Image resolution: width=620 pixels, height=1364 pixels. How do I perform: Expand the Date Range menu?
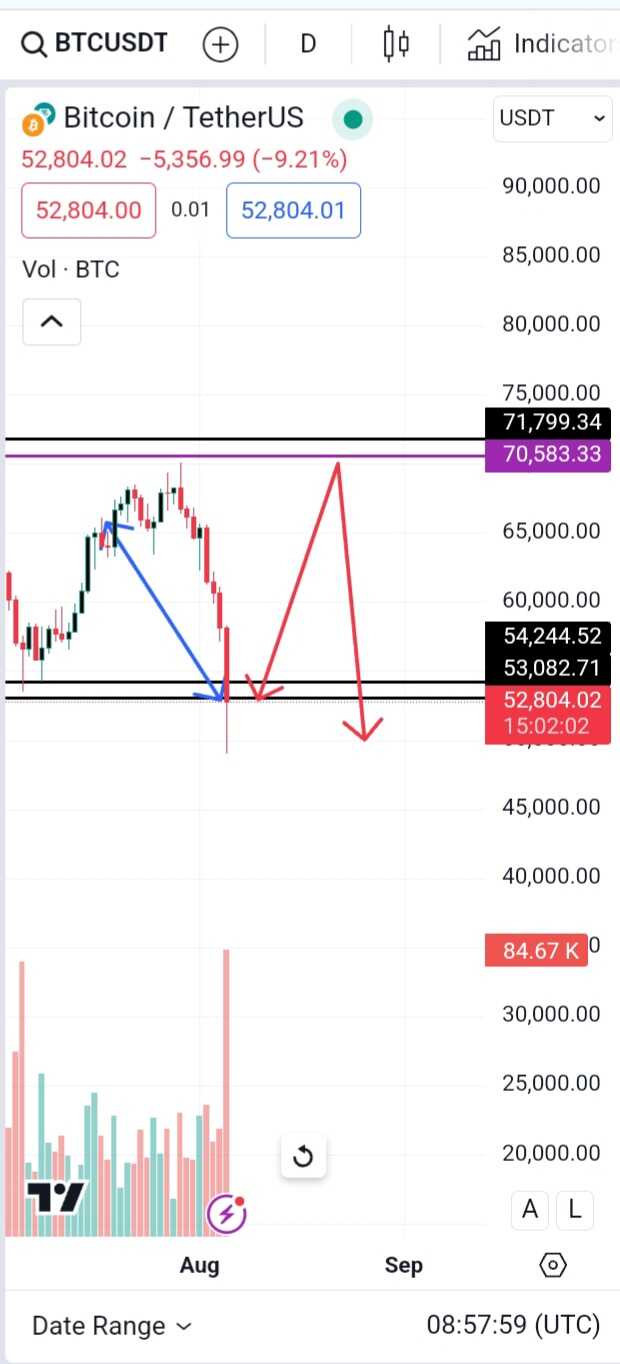pyautogui.click(x=111, y=1326)
